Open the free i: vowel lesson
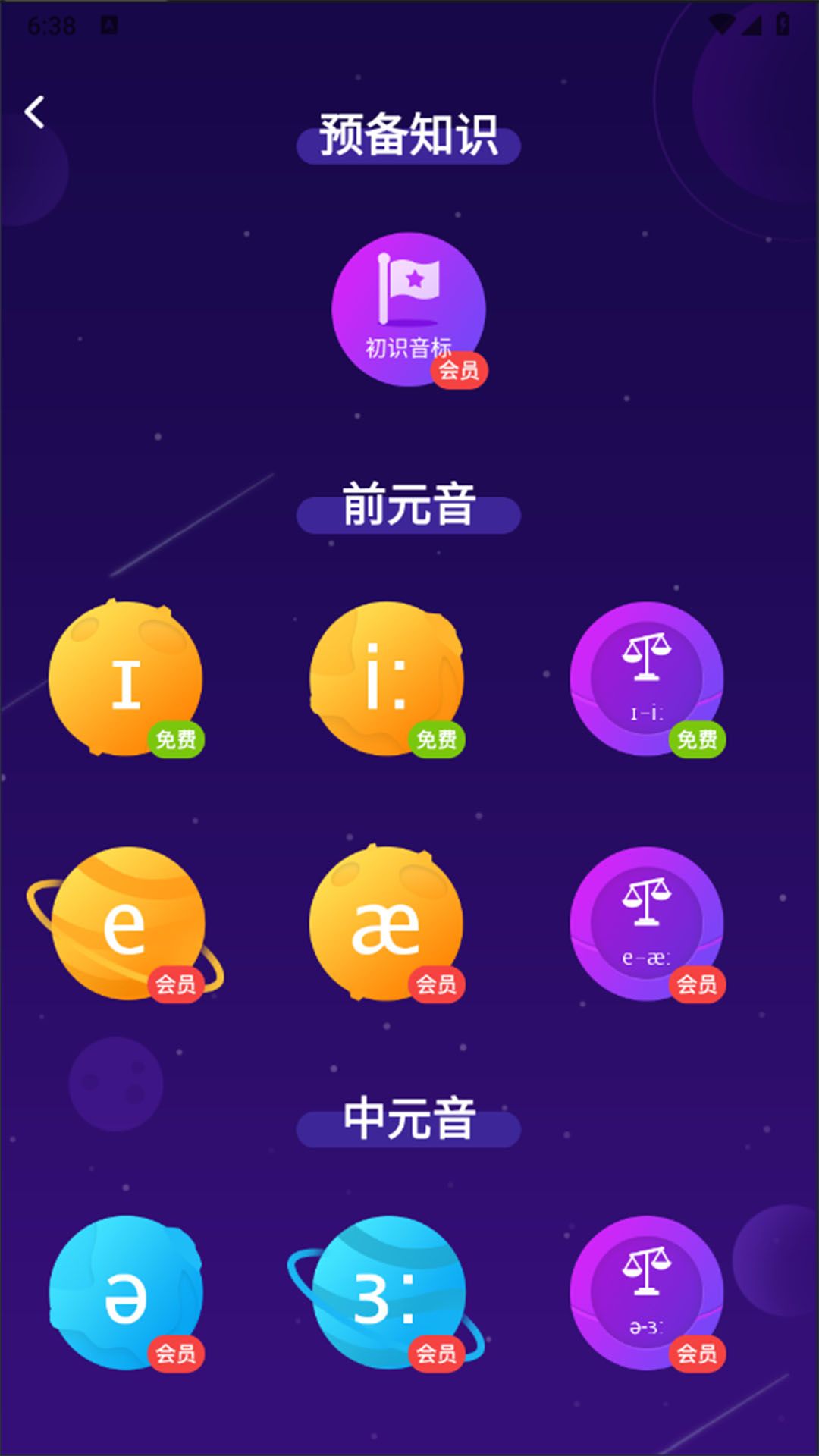819x1456 pixels. [x=387, y=678]
